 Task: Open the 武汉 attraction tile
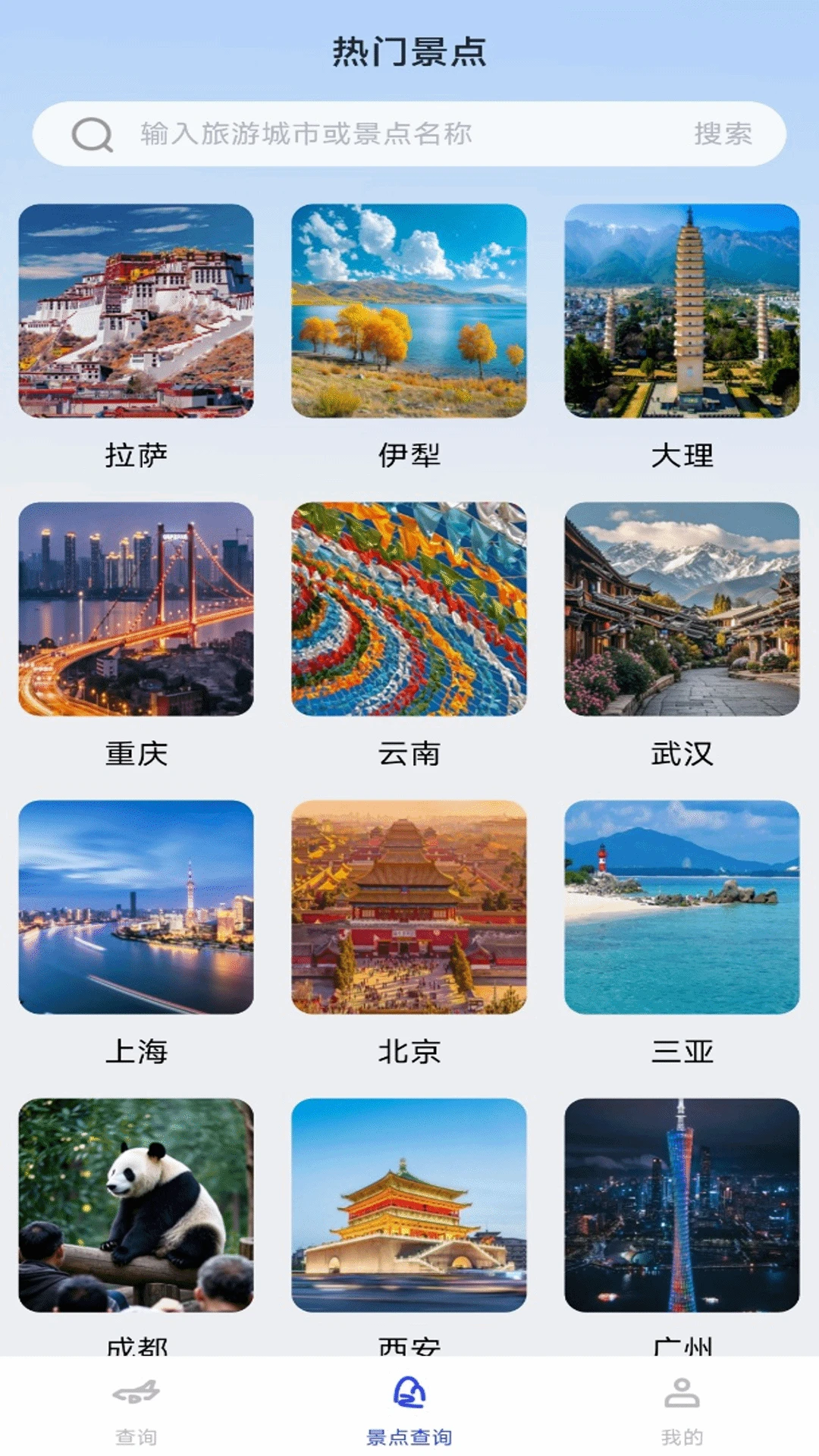682,609
